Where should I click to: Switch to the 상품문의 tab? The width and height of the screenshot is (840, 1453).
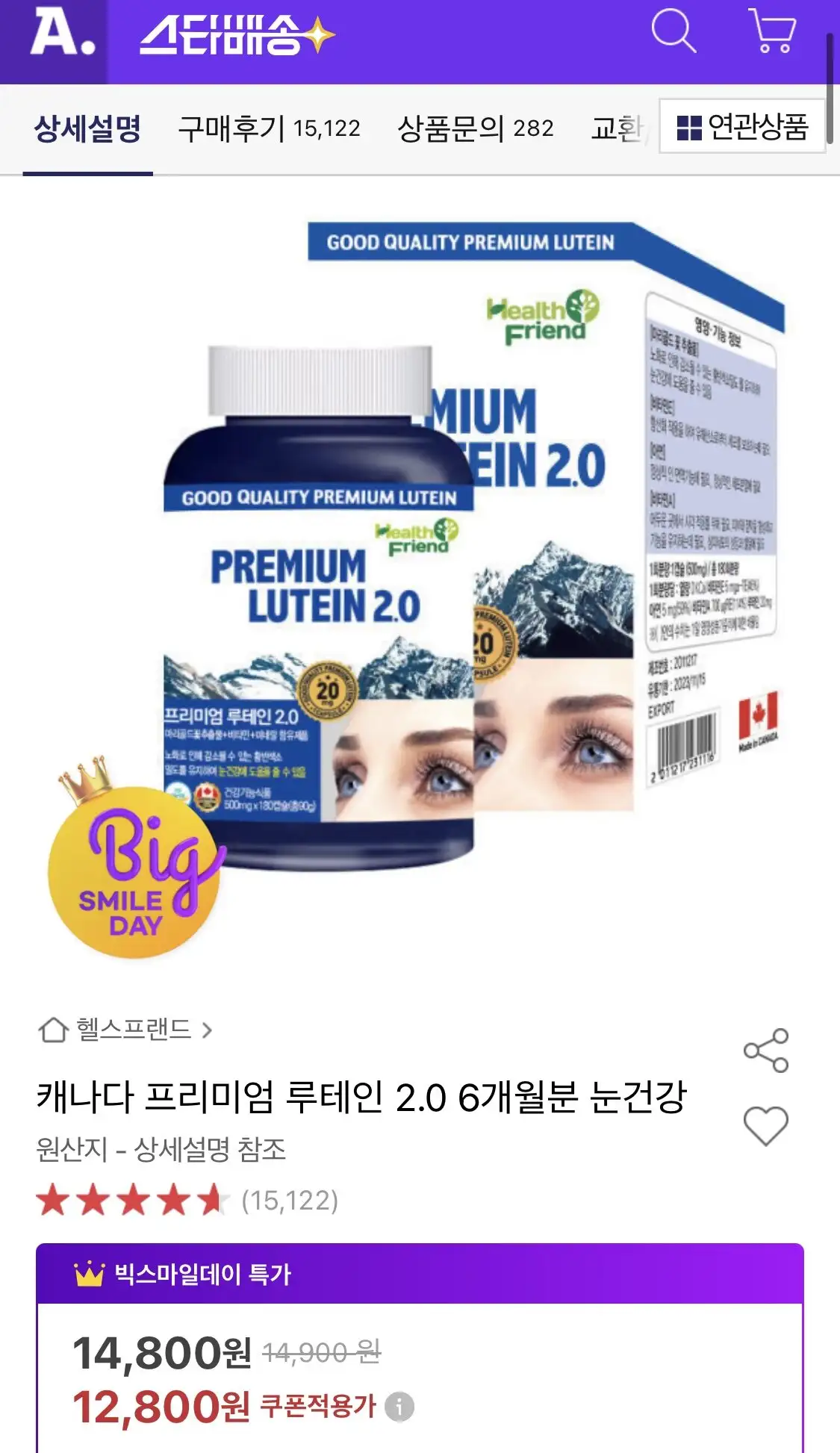(475, 128)
